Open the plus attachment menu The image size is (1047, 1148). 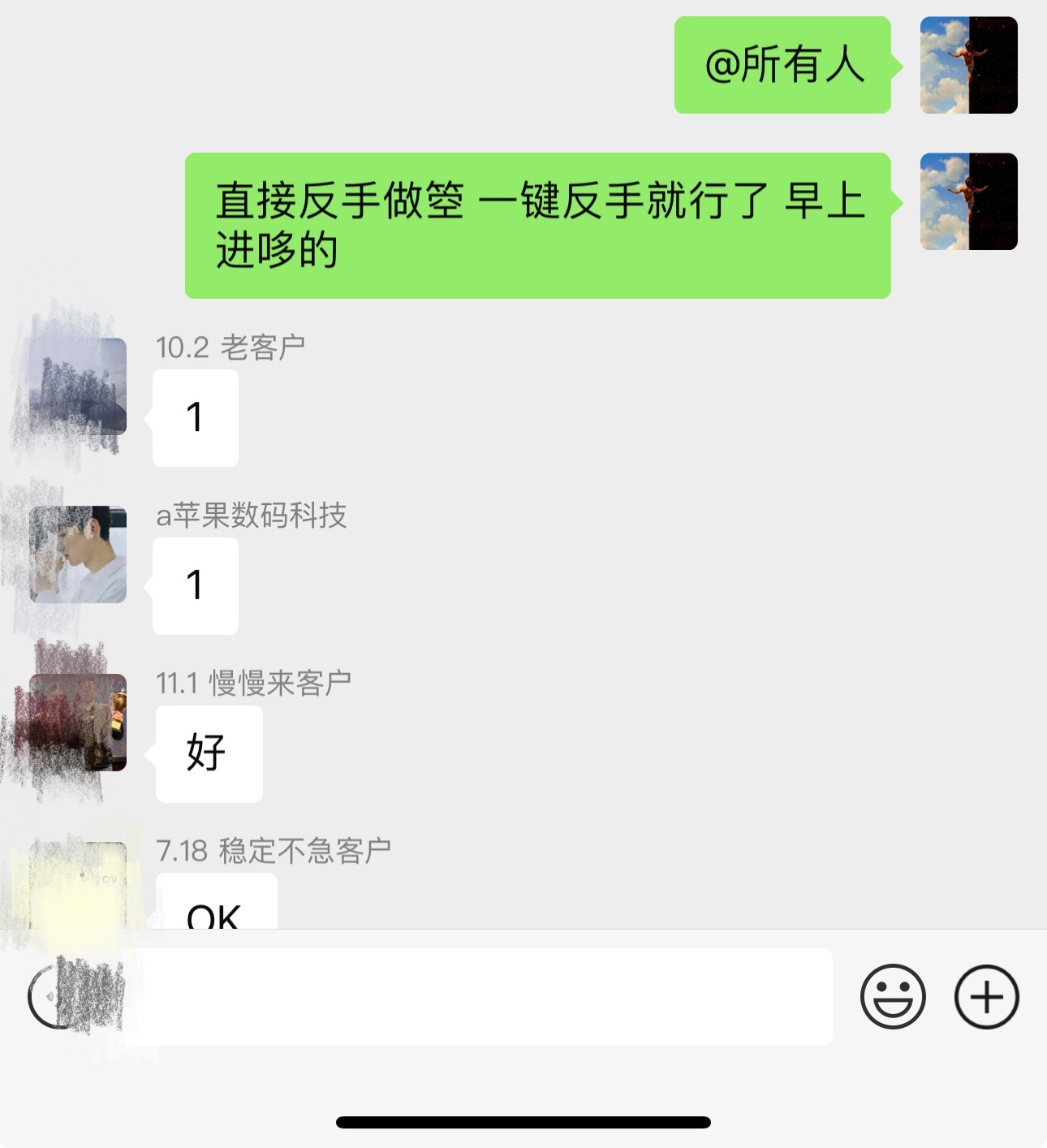pyautogui.click(x=986, y=996)
